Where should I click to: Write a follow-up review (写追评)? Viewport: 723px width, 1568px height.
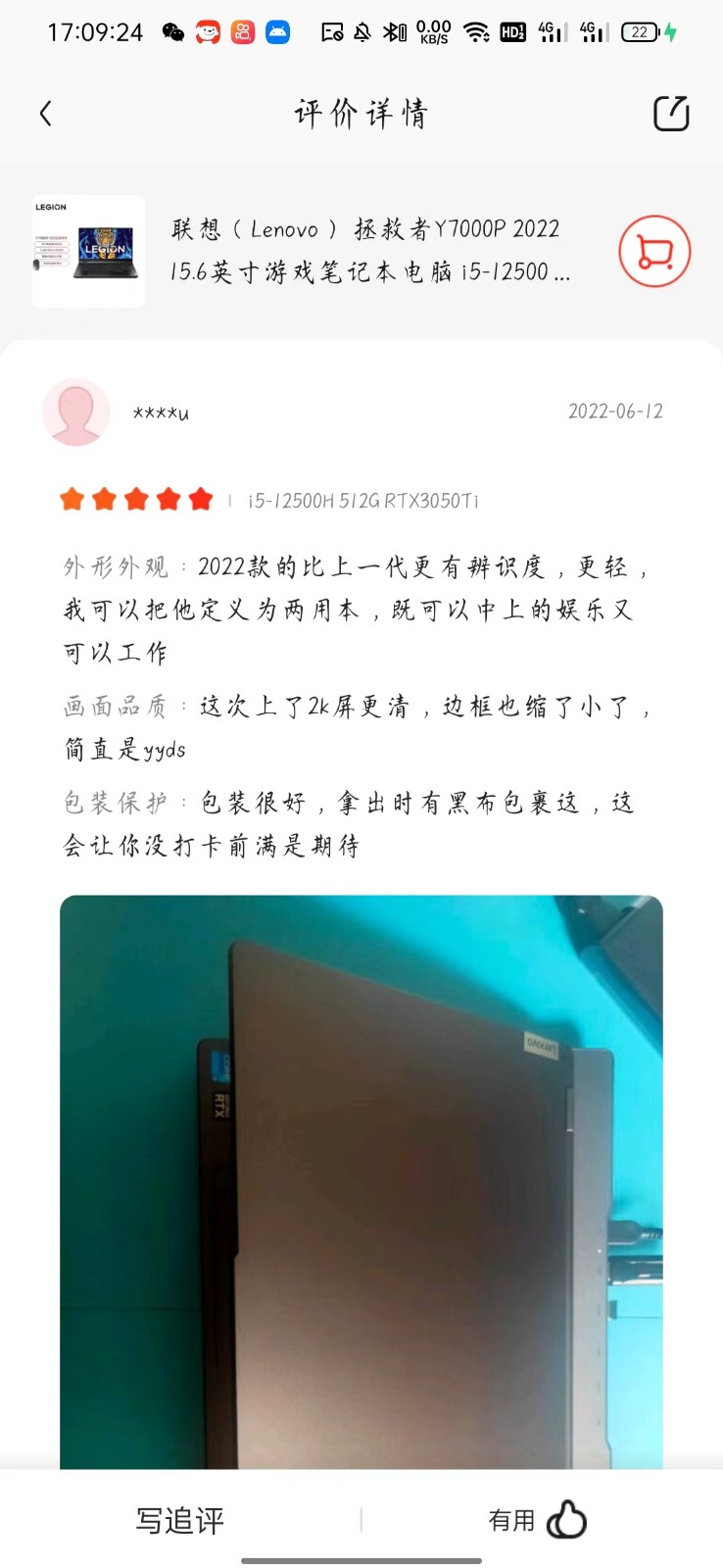coord(180,1520)
